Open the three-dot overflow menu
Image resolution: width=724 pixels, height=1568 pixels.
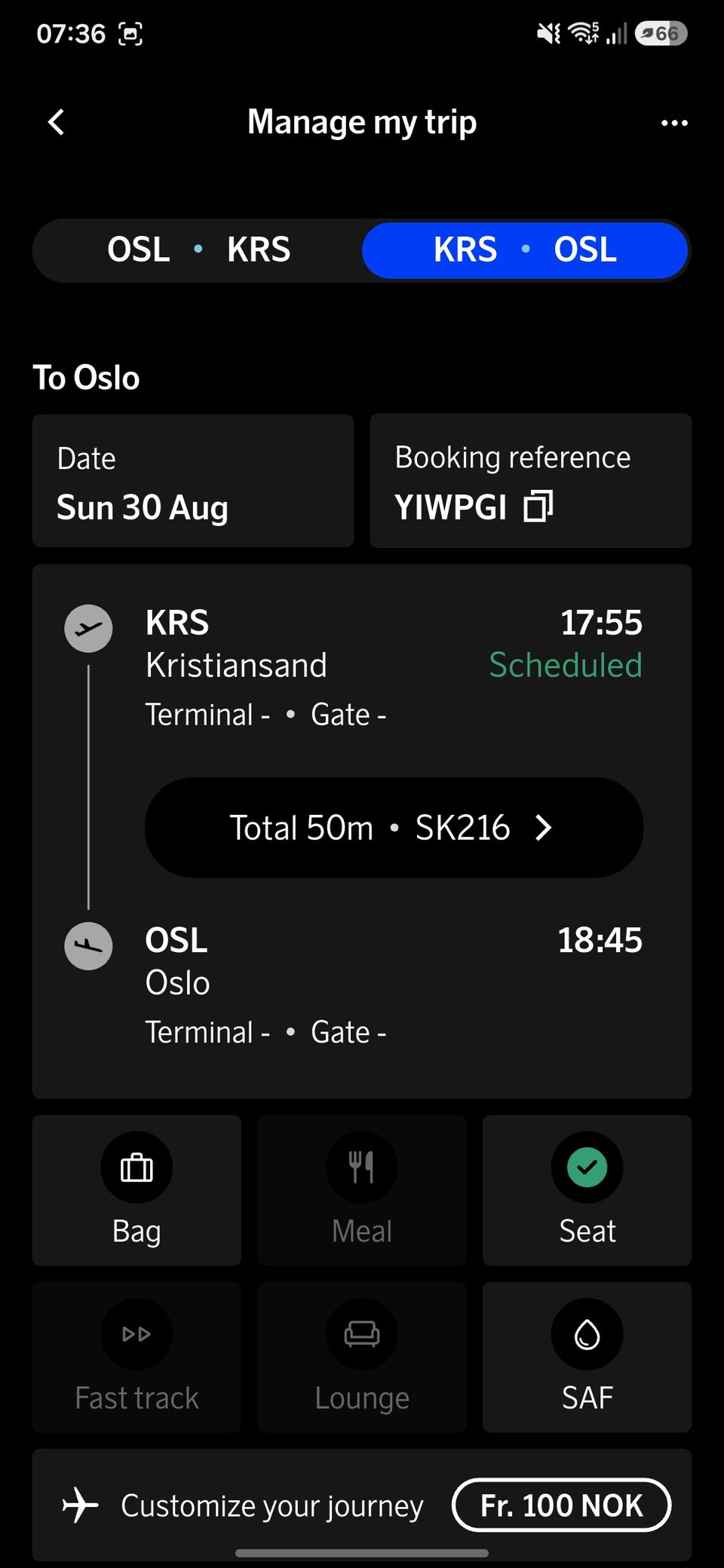[x=673, y=123]
